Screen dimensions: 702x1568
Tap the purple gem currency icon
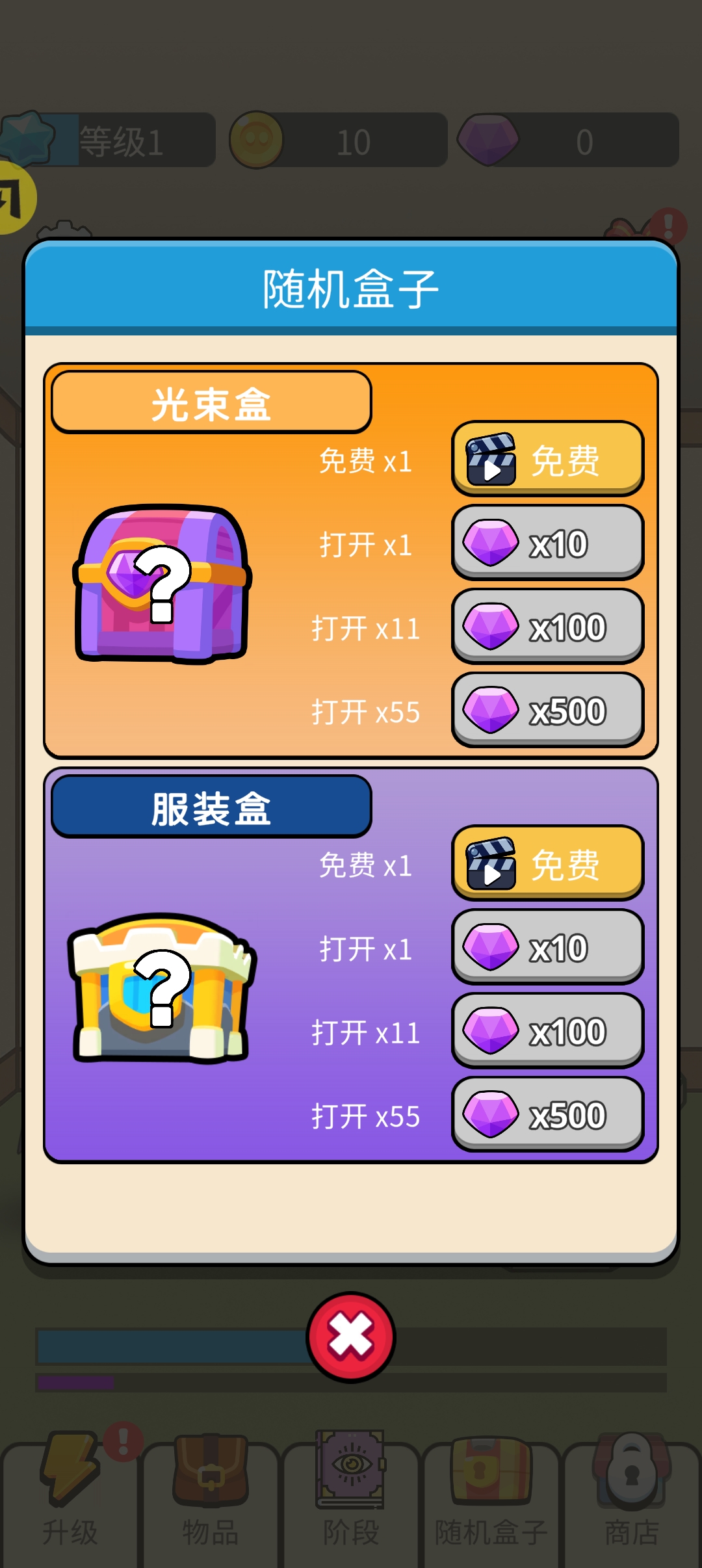tap(489, 138)
